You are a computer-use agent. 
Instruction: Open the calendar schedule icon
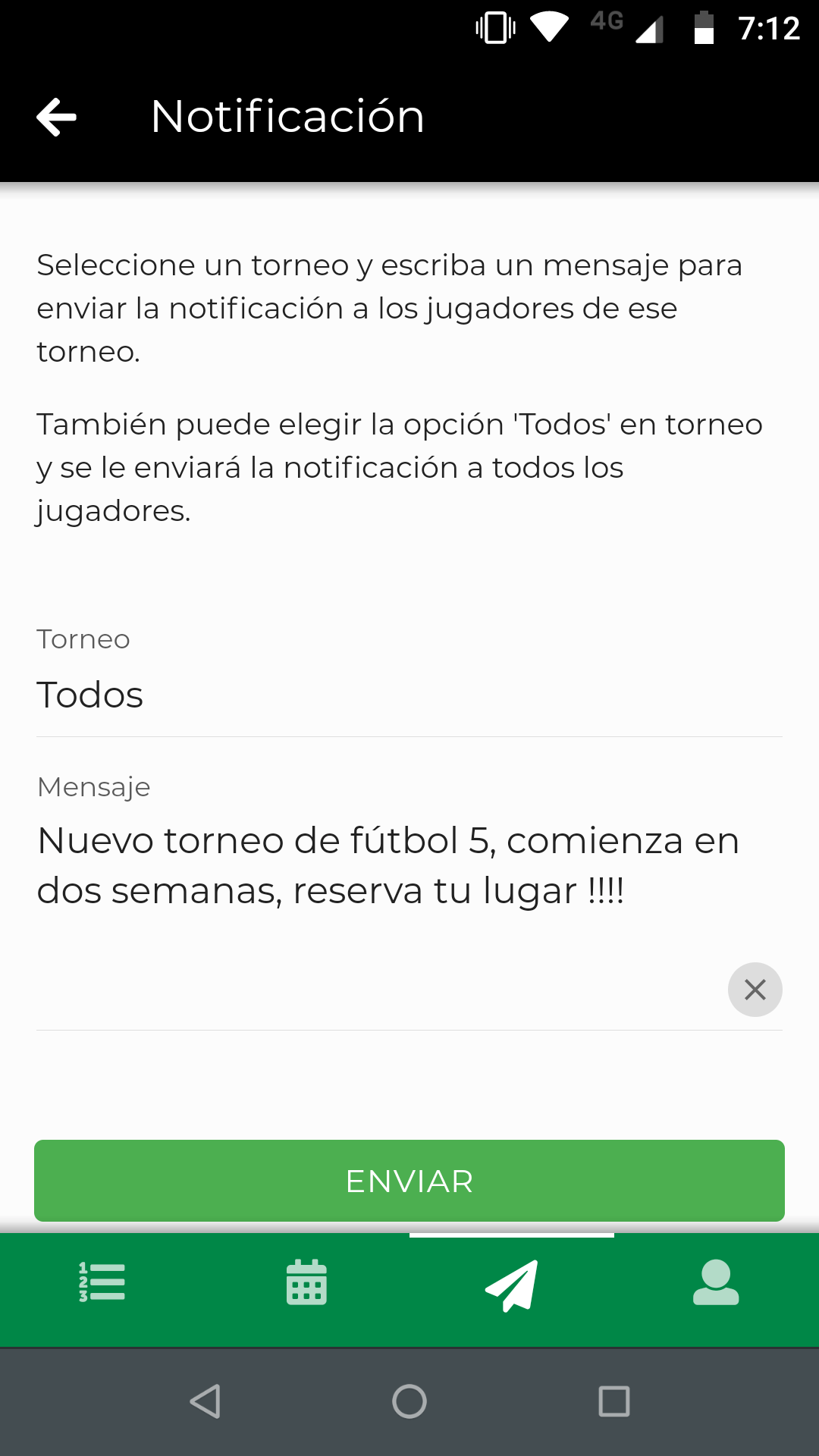pos(306,1283)
